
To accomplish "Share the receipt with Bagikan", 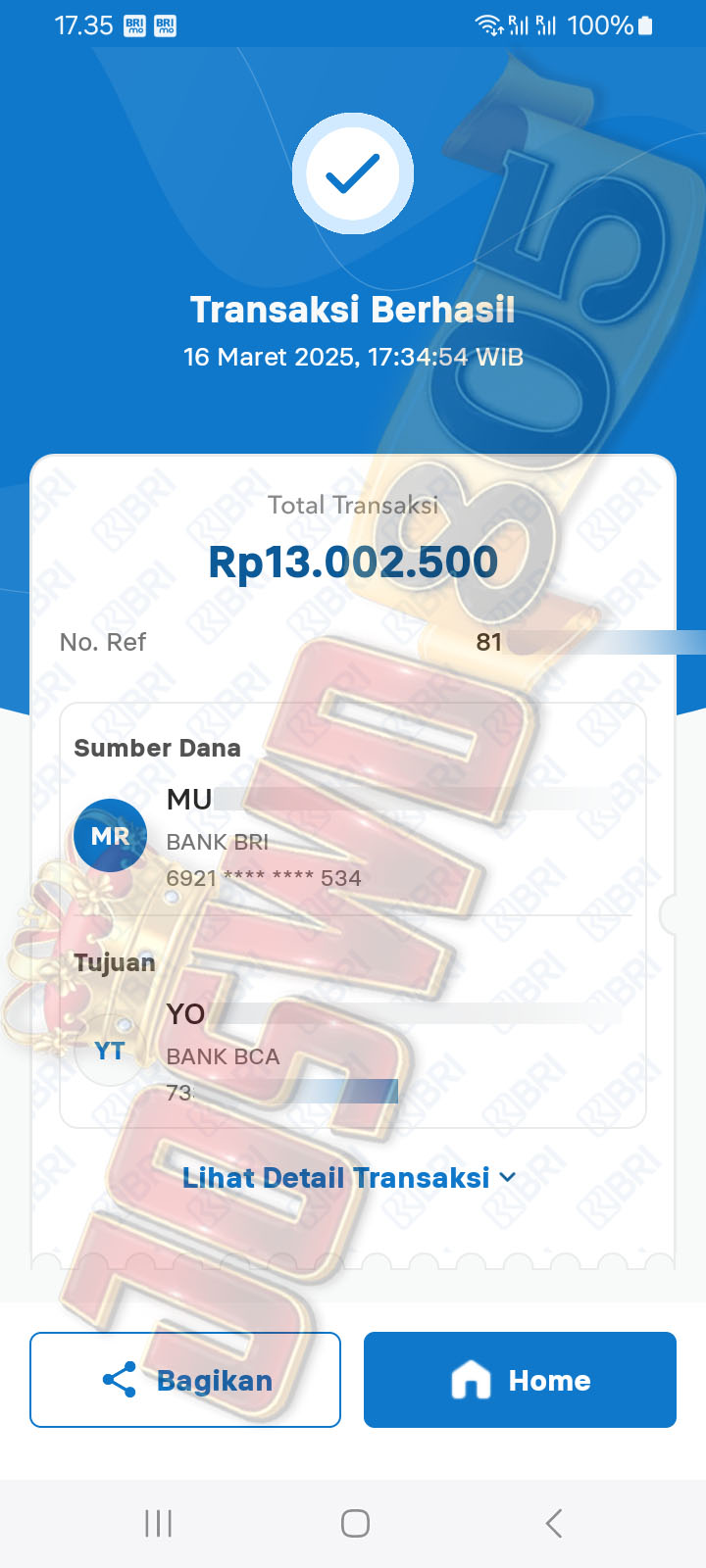I will point(185,1380).
